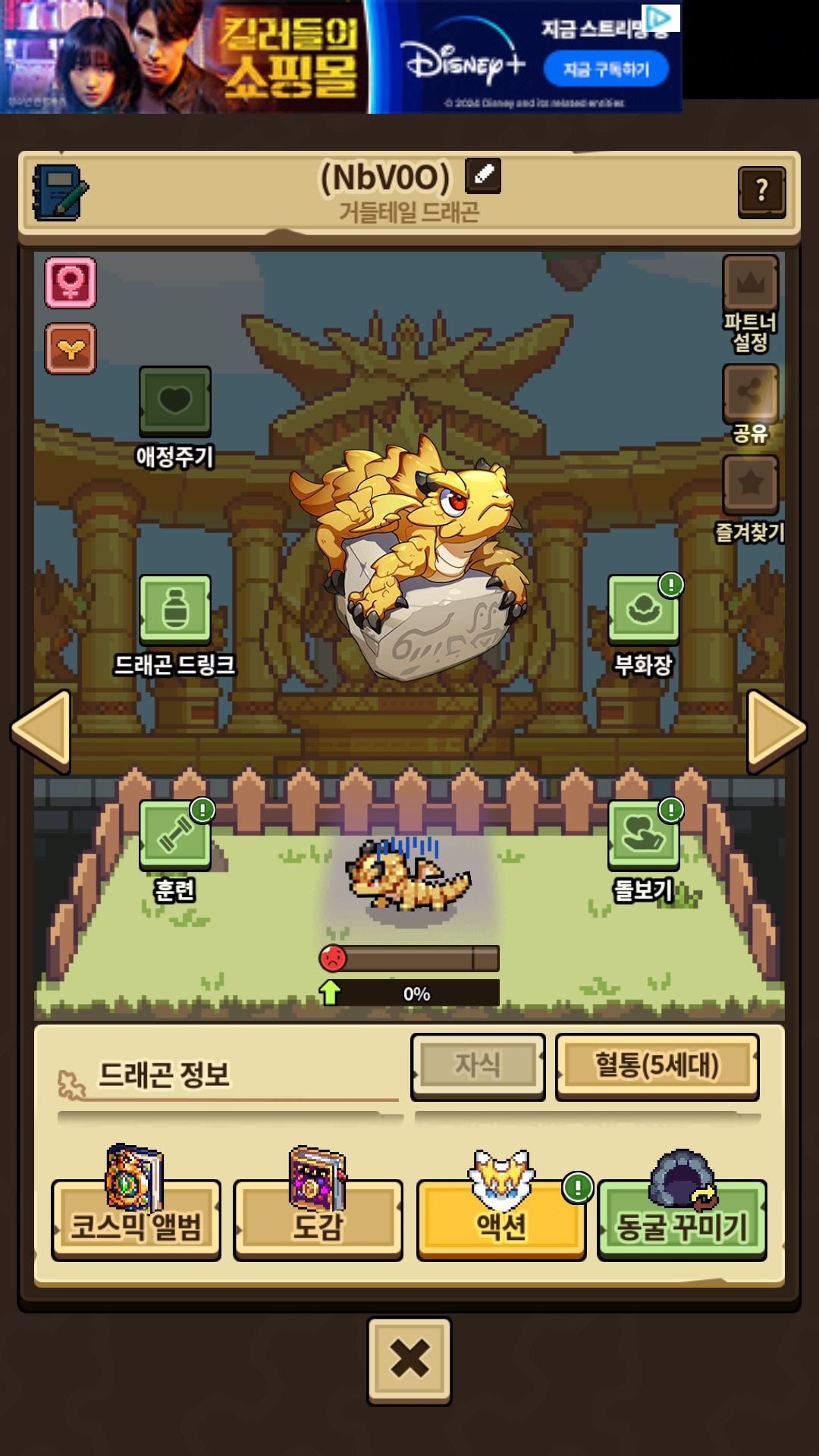Edit the dragon's name with the pencil
Image resolution: width=819 pixels, height=1456 pixels.
[483, 176]
